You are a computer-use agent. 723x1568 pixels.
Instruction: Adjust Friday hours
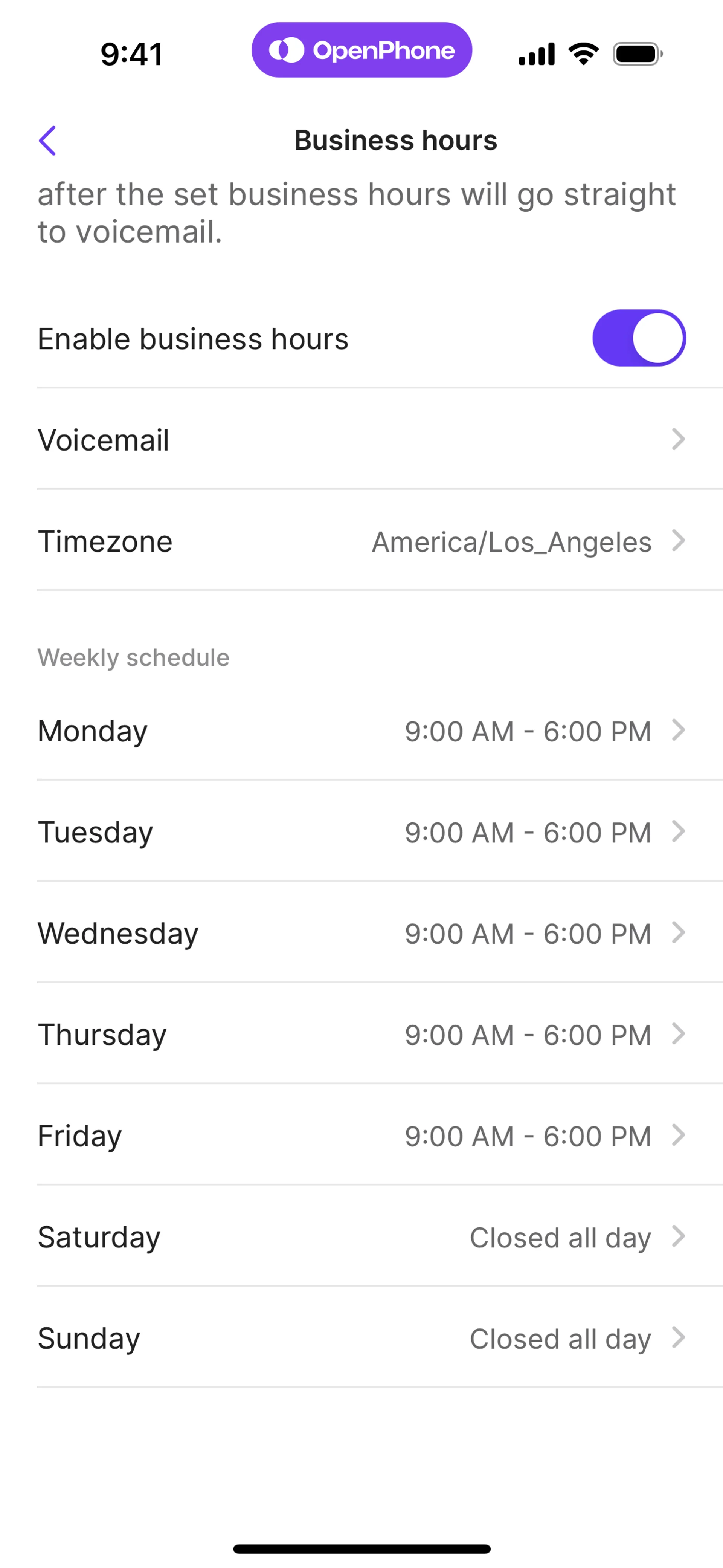[361, 1136]
